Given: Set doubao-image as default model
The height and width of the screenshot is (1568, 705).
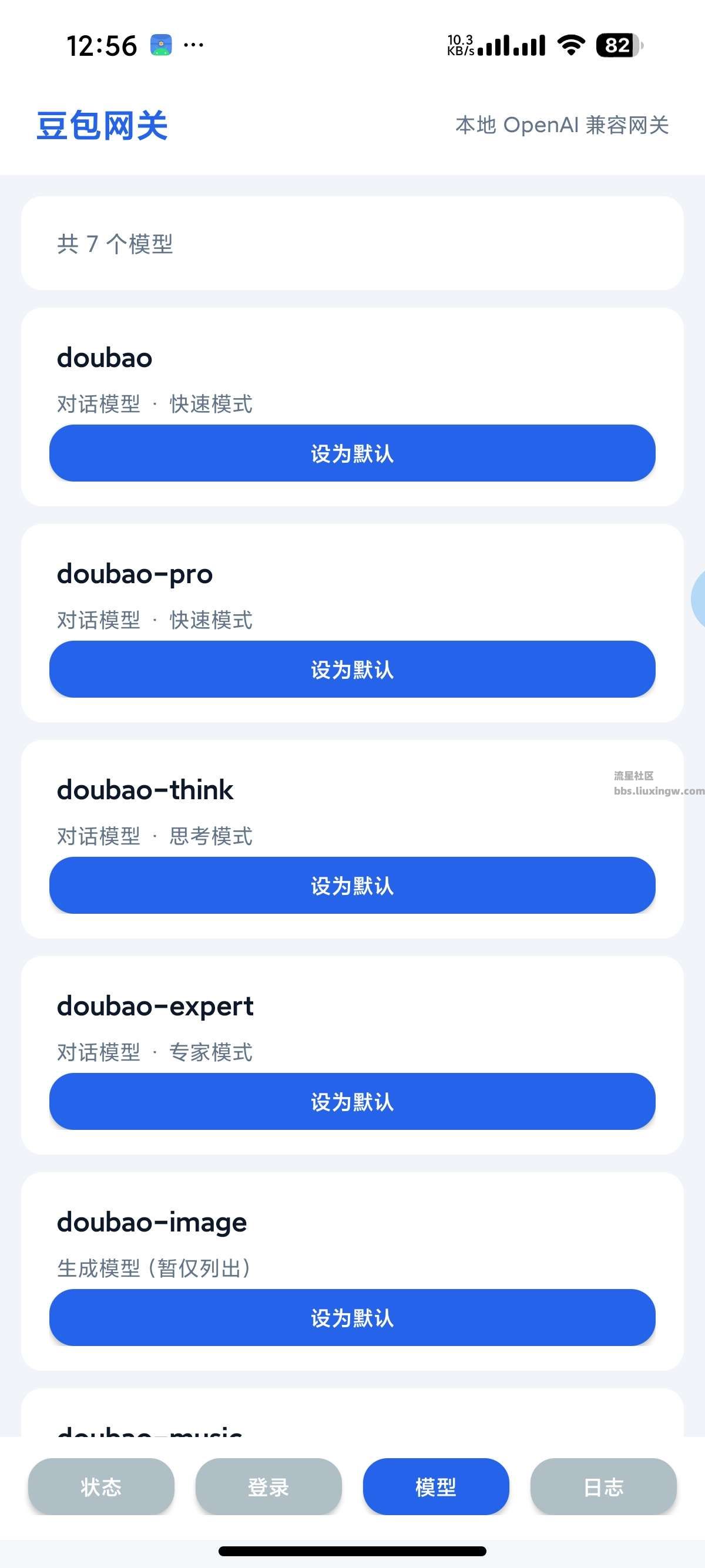Looking at the screenshot, I should 352,1317.
